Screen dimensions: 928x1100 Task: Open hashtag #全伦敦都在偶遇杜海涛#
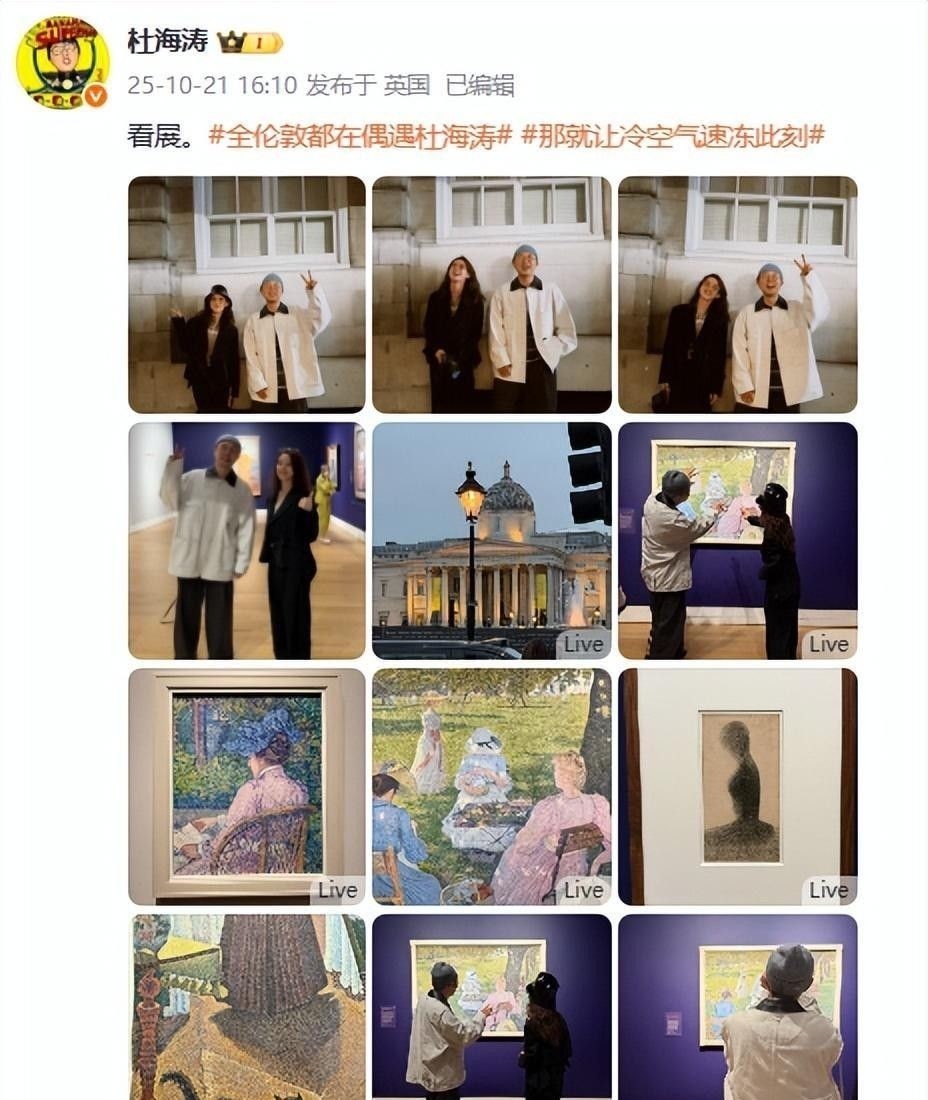point(361,136)
